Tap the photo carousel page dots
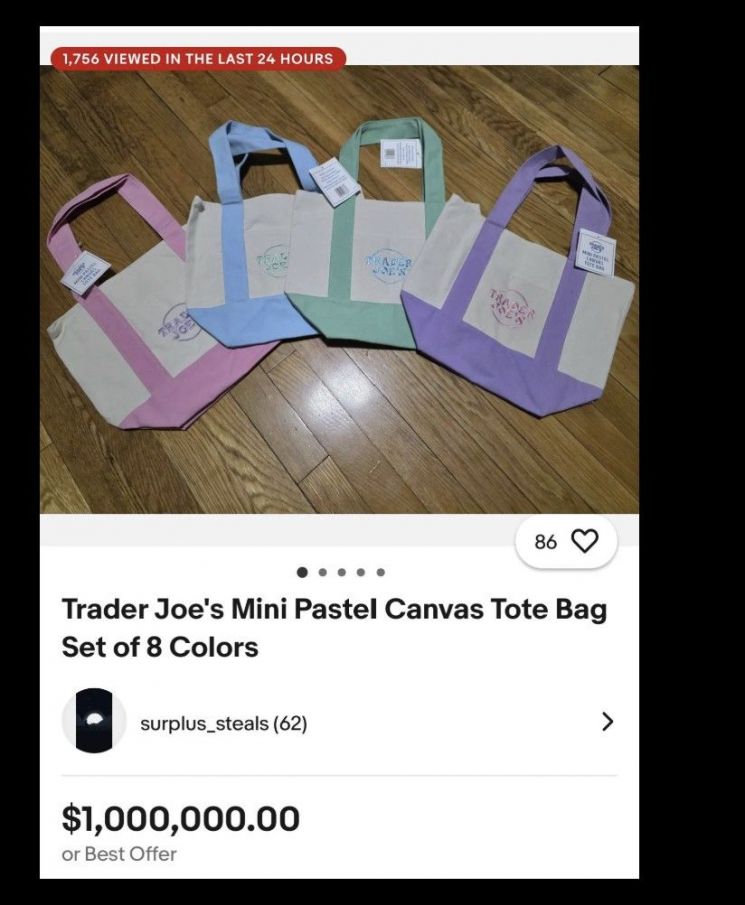 coord(341,573)
